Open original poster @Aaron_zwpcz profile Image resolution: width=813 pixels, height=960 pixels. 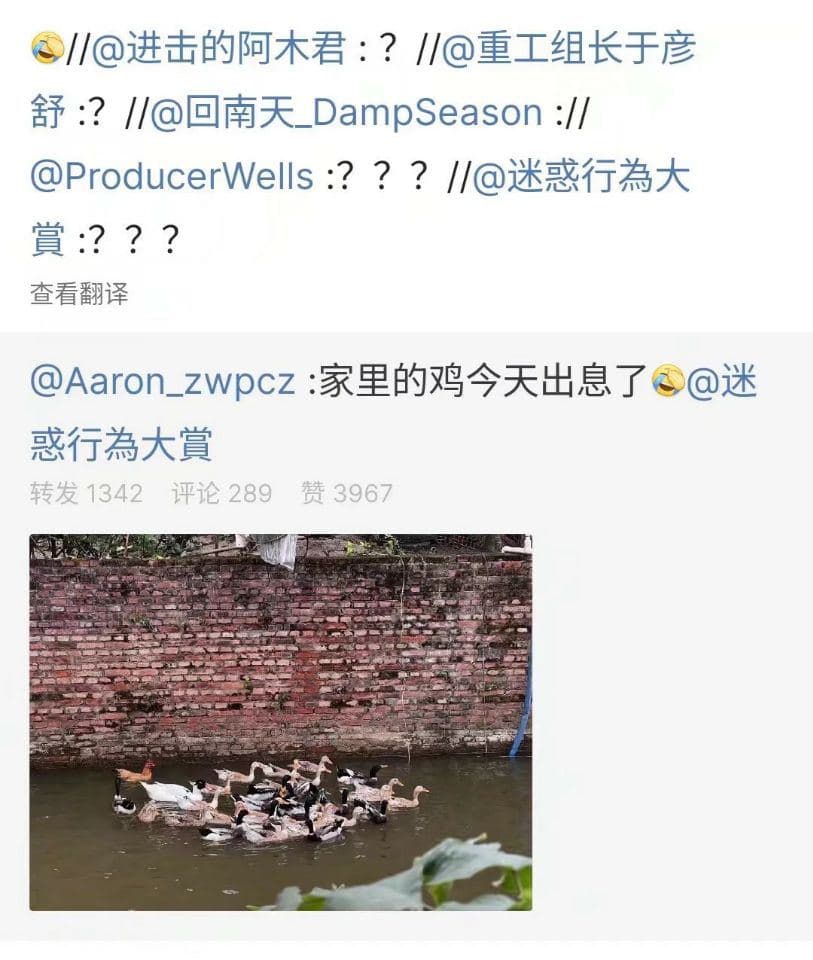162,383
